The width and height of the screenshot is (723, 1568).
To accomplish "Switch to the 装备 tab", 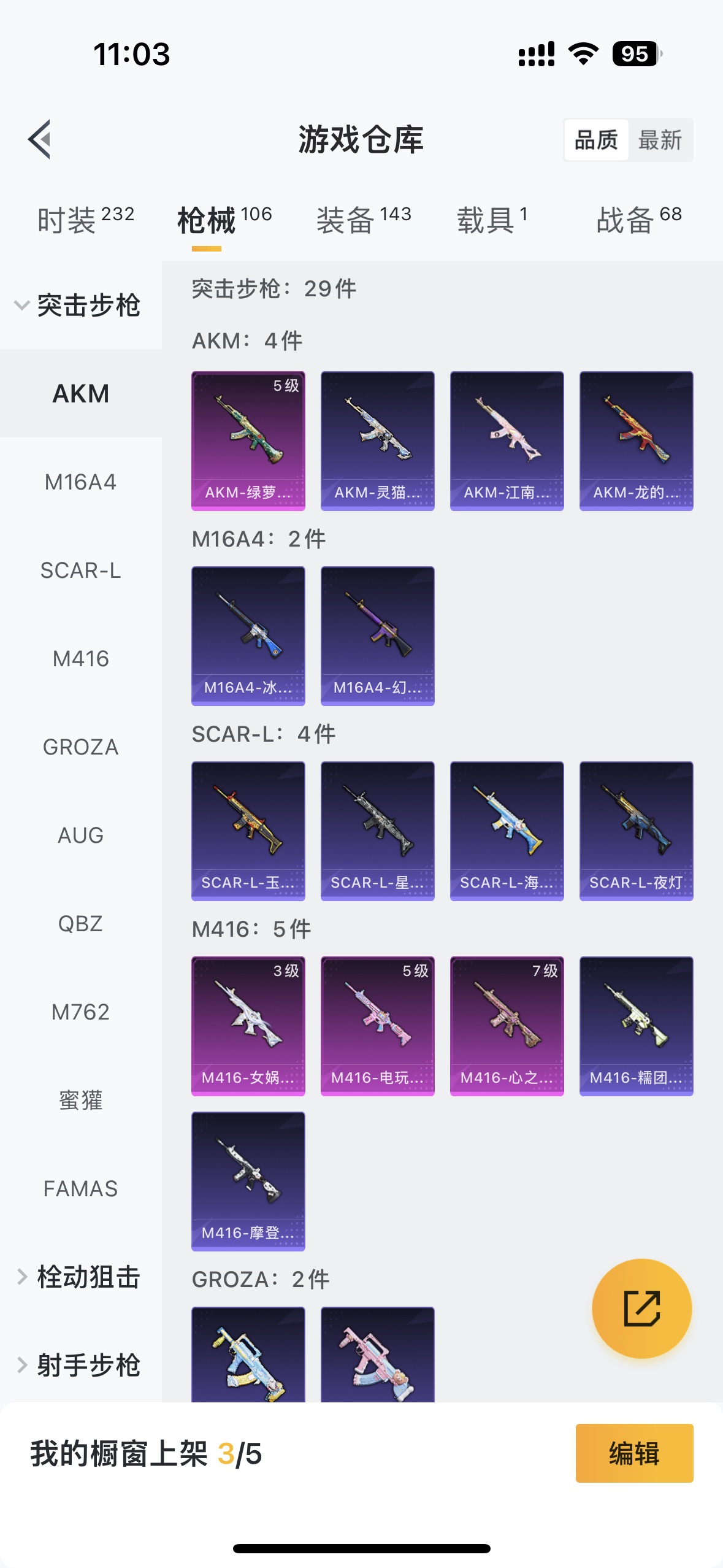I will 364,220.
